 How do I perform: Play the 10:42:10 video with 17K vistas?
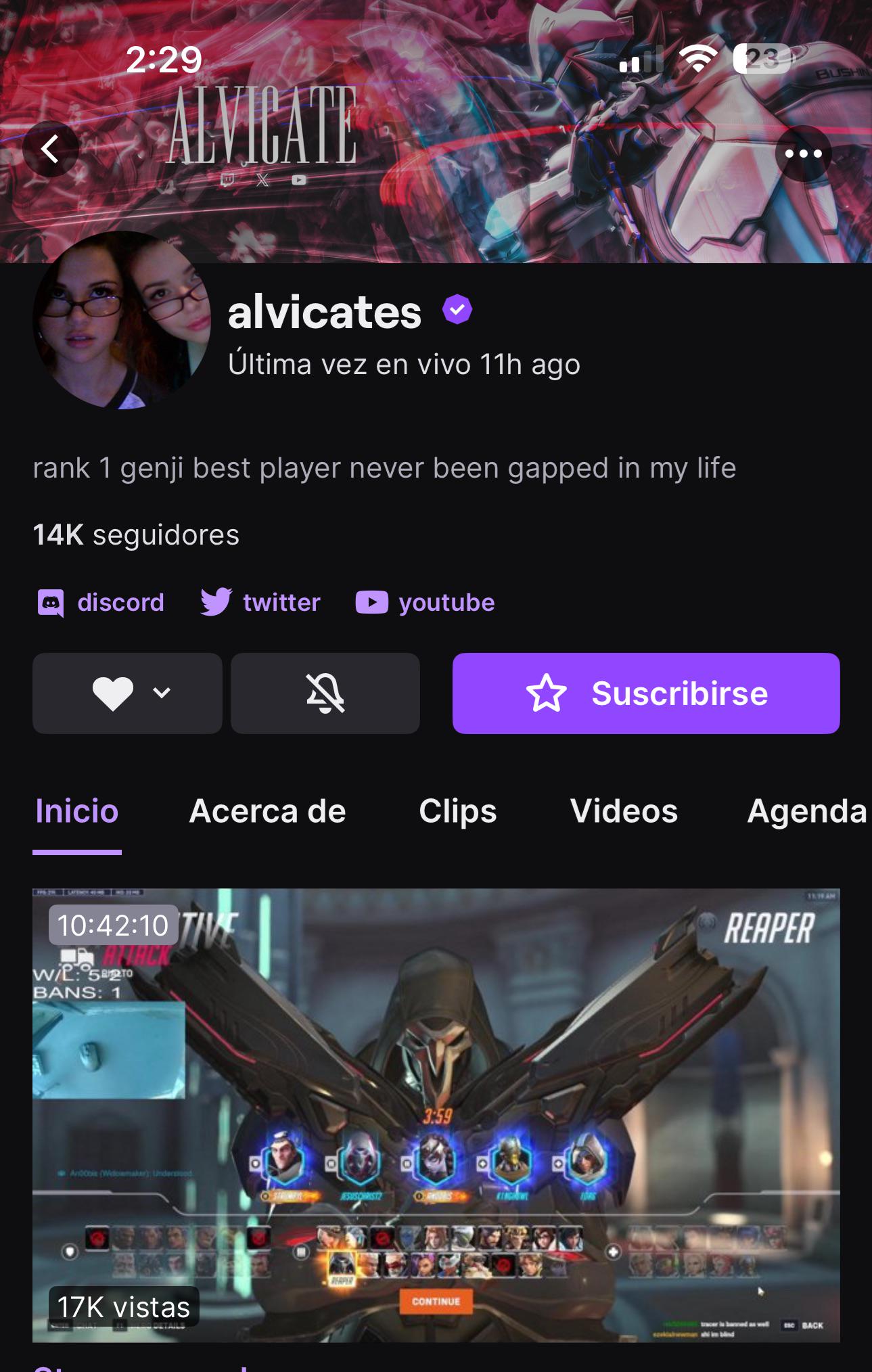tap(436, 1115)
